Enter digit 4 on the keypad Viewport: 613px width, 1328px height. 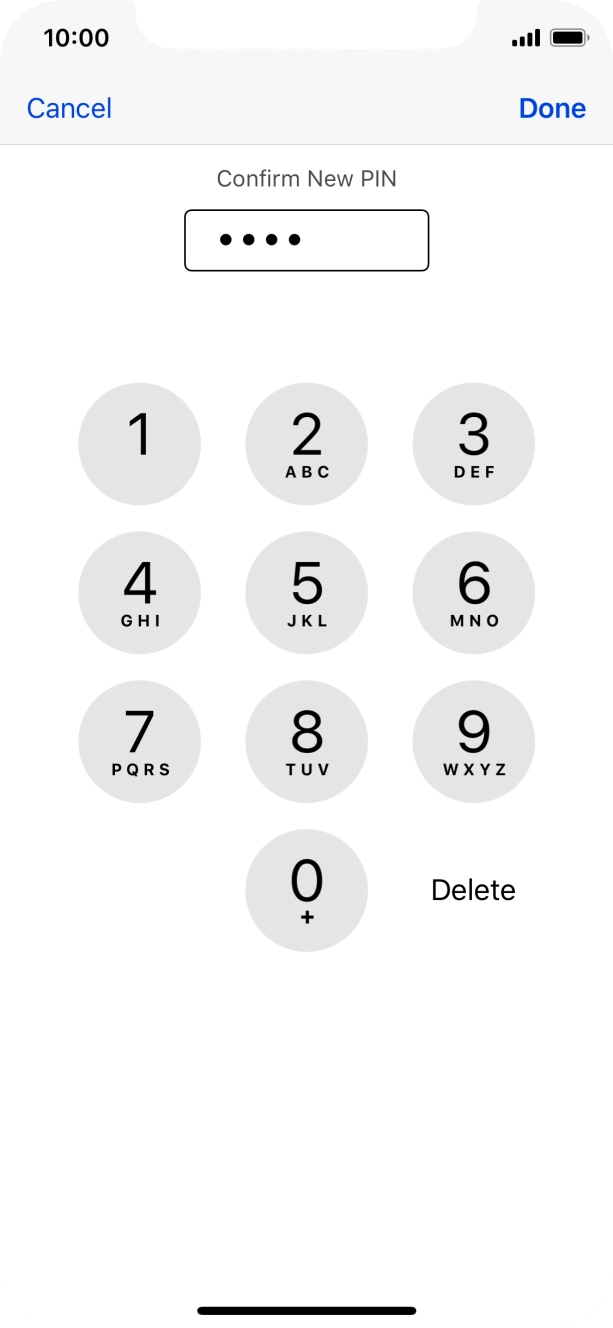139,593
